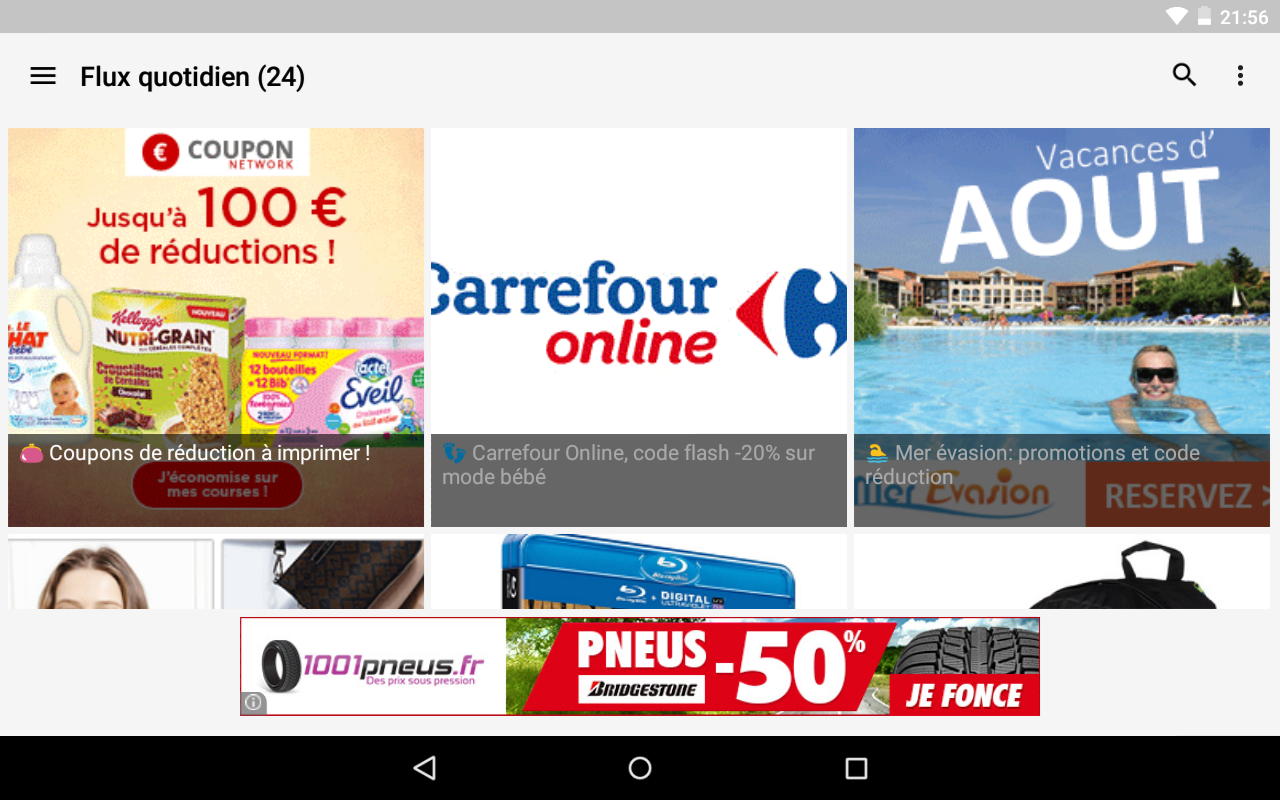Open the navigation drawer menu
The width and height of the screenshot is (1280, 800).
click(x=43, y=76)
